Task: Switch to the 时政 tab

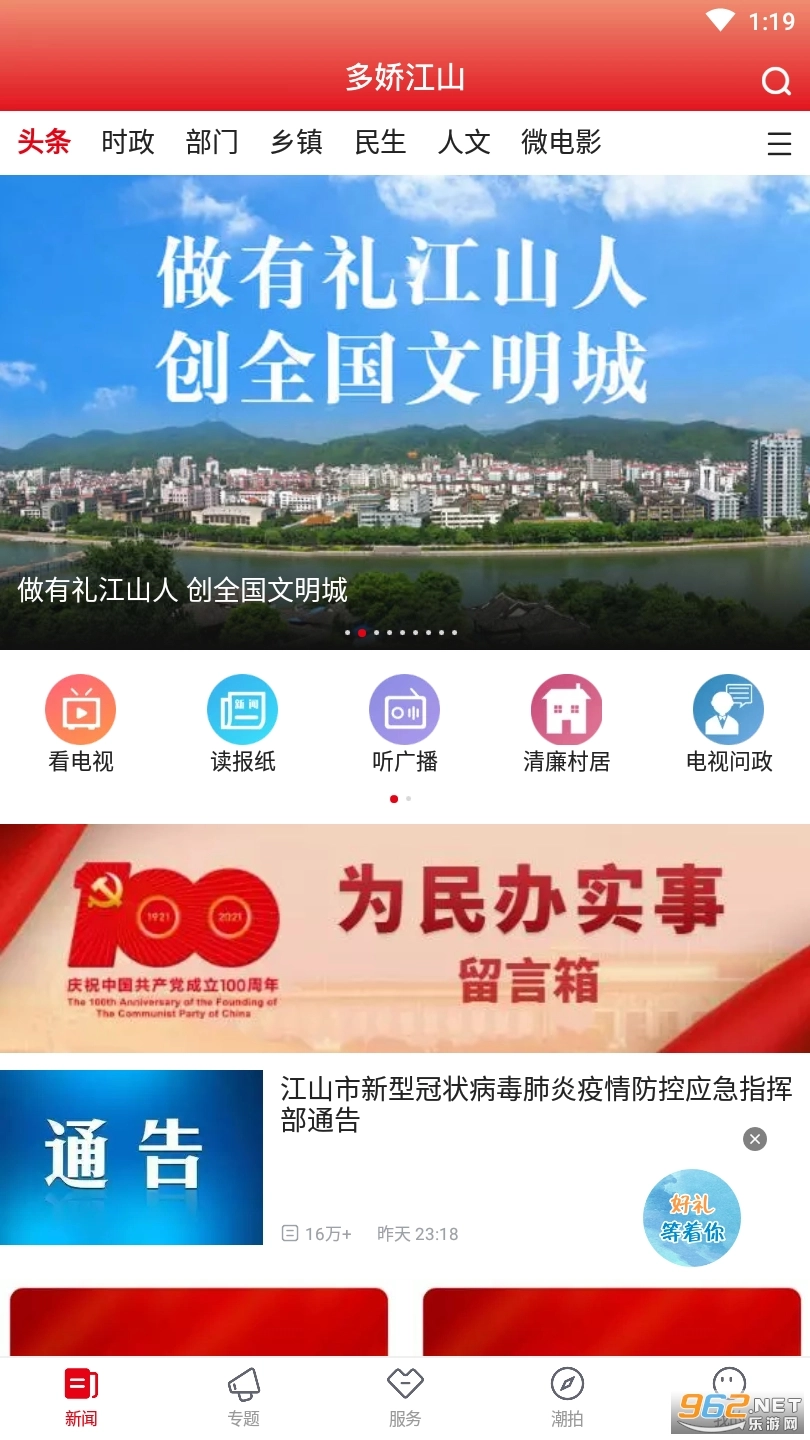Action: pos(128,143)
